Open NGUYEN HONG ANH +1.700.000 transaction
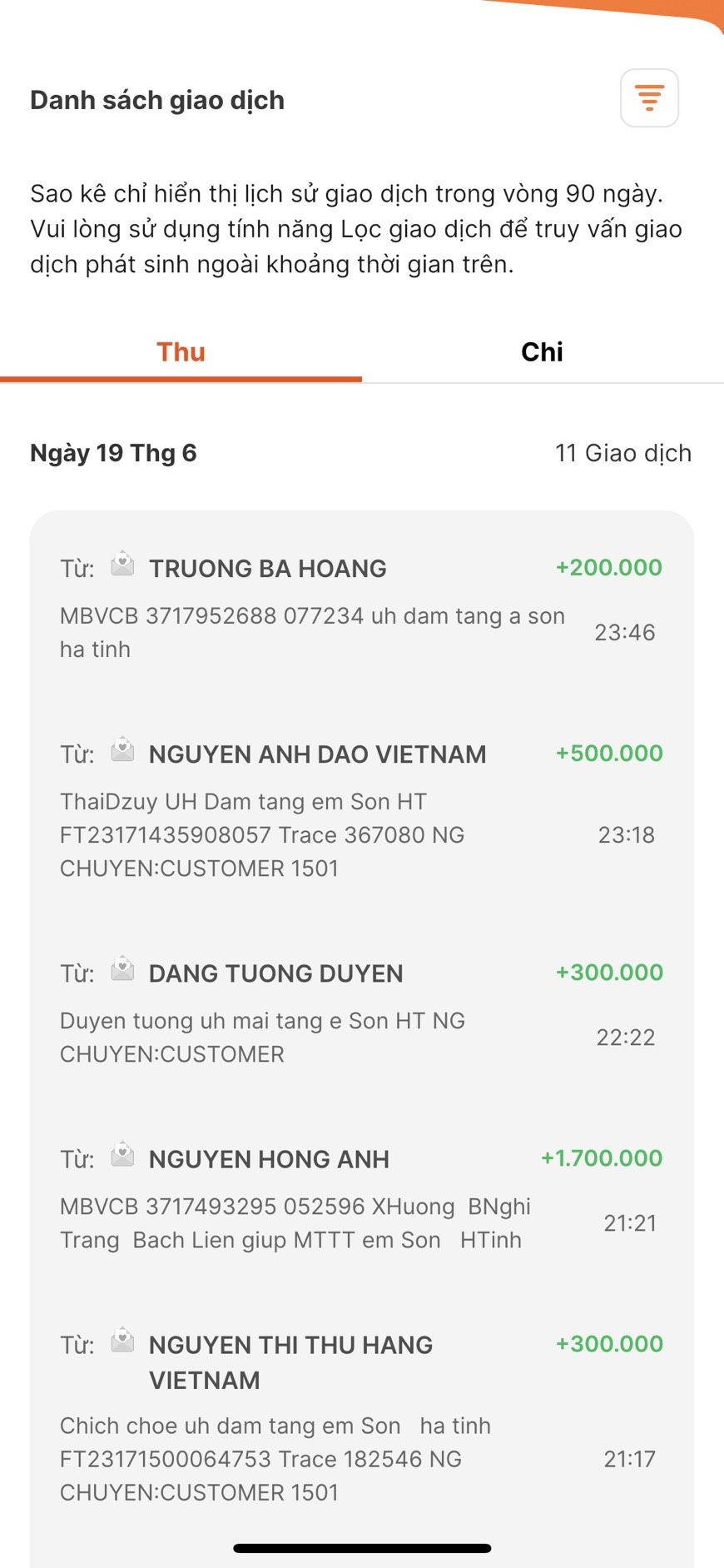 tap(361, 1197)
